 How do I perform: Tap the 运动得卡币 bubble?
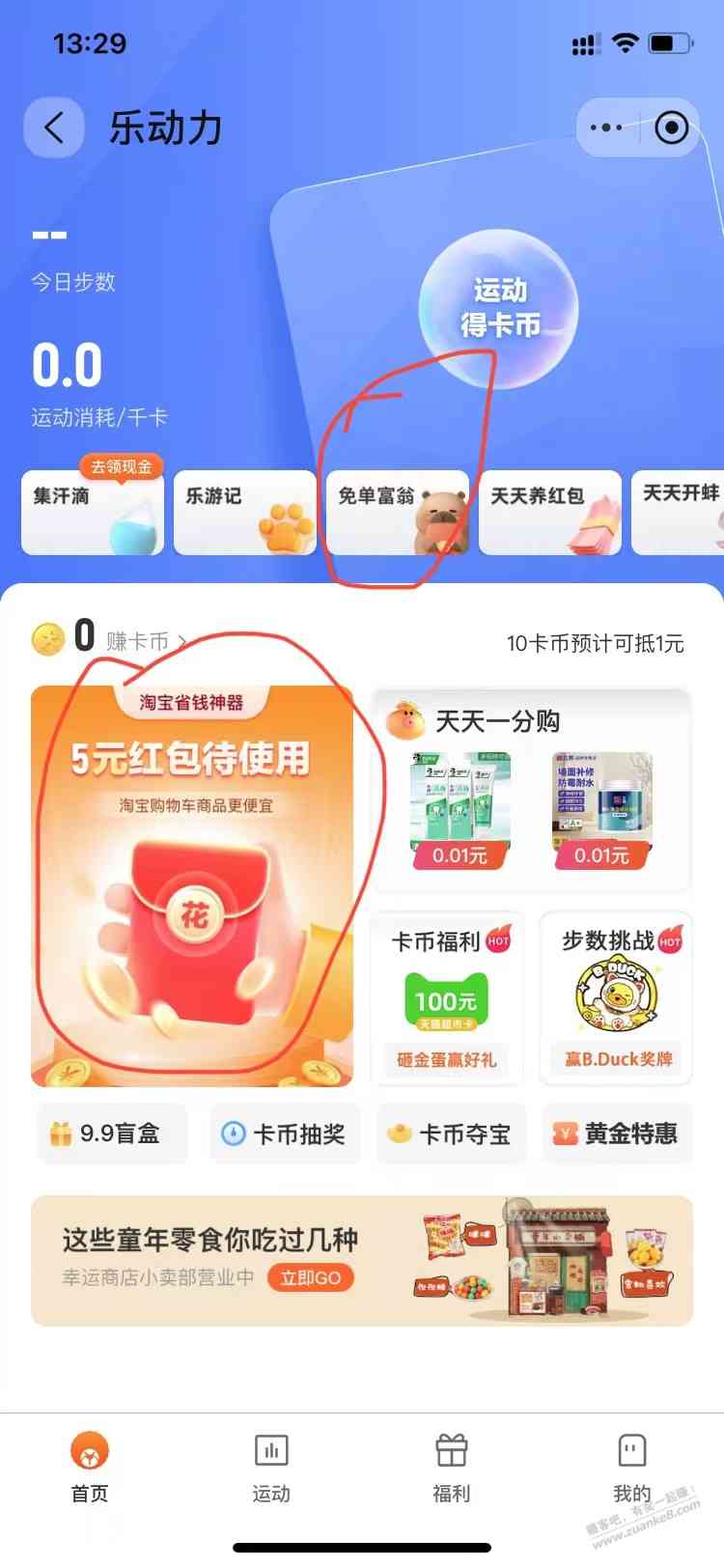[499, 308]
